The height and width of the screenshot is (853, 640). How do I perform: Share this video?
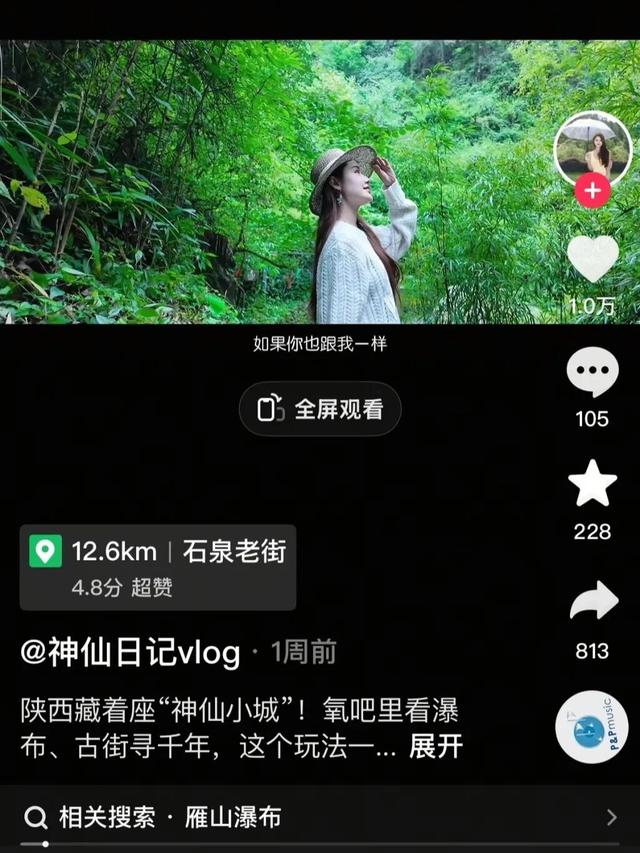point(593,601)
